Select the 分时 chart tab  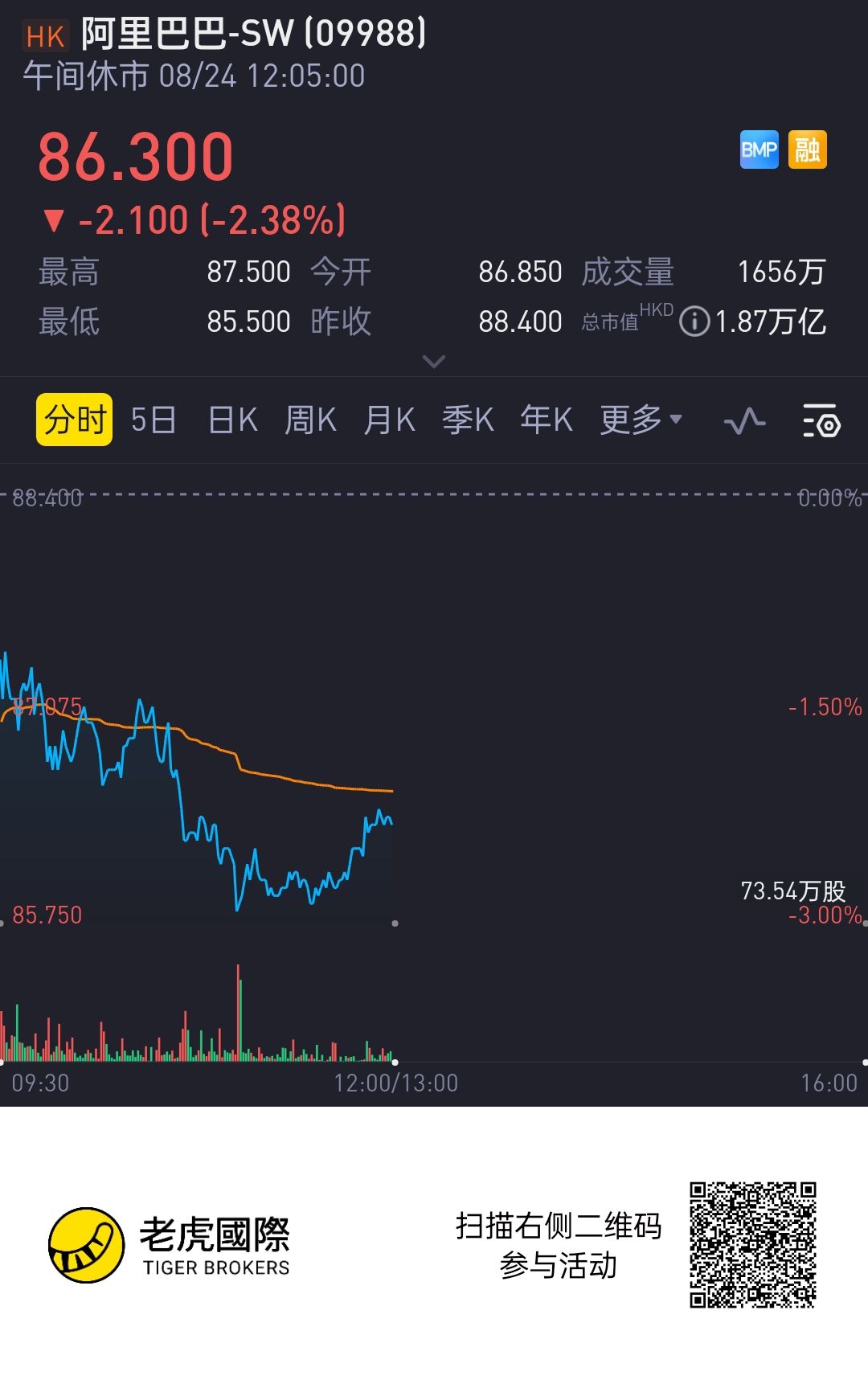(x=74, y=420)
